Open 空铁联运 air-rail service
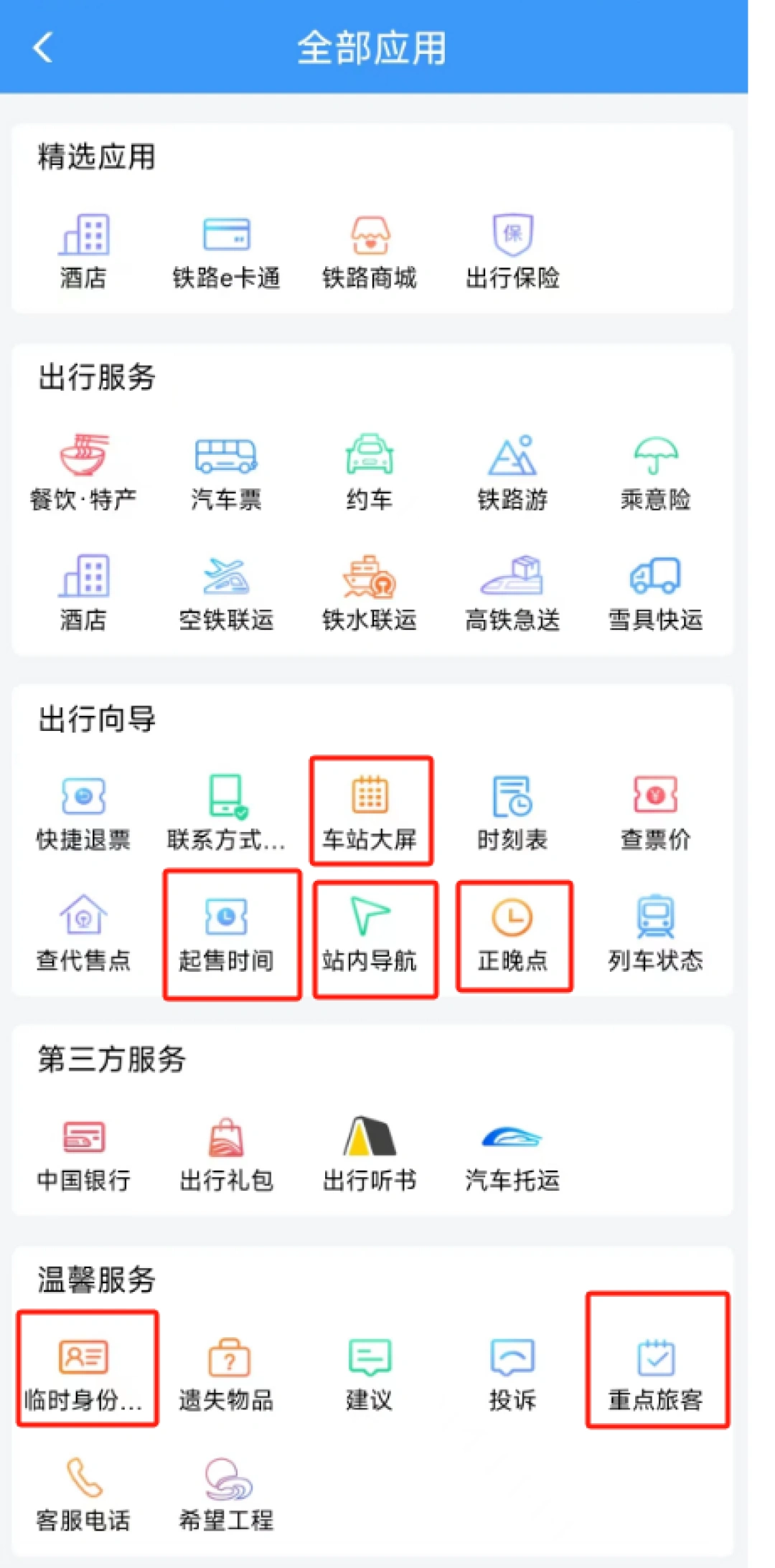Screen dimensions: 775x1568 pos(226,592)
